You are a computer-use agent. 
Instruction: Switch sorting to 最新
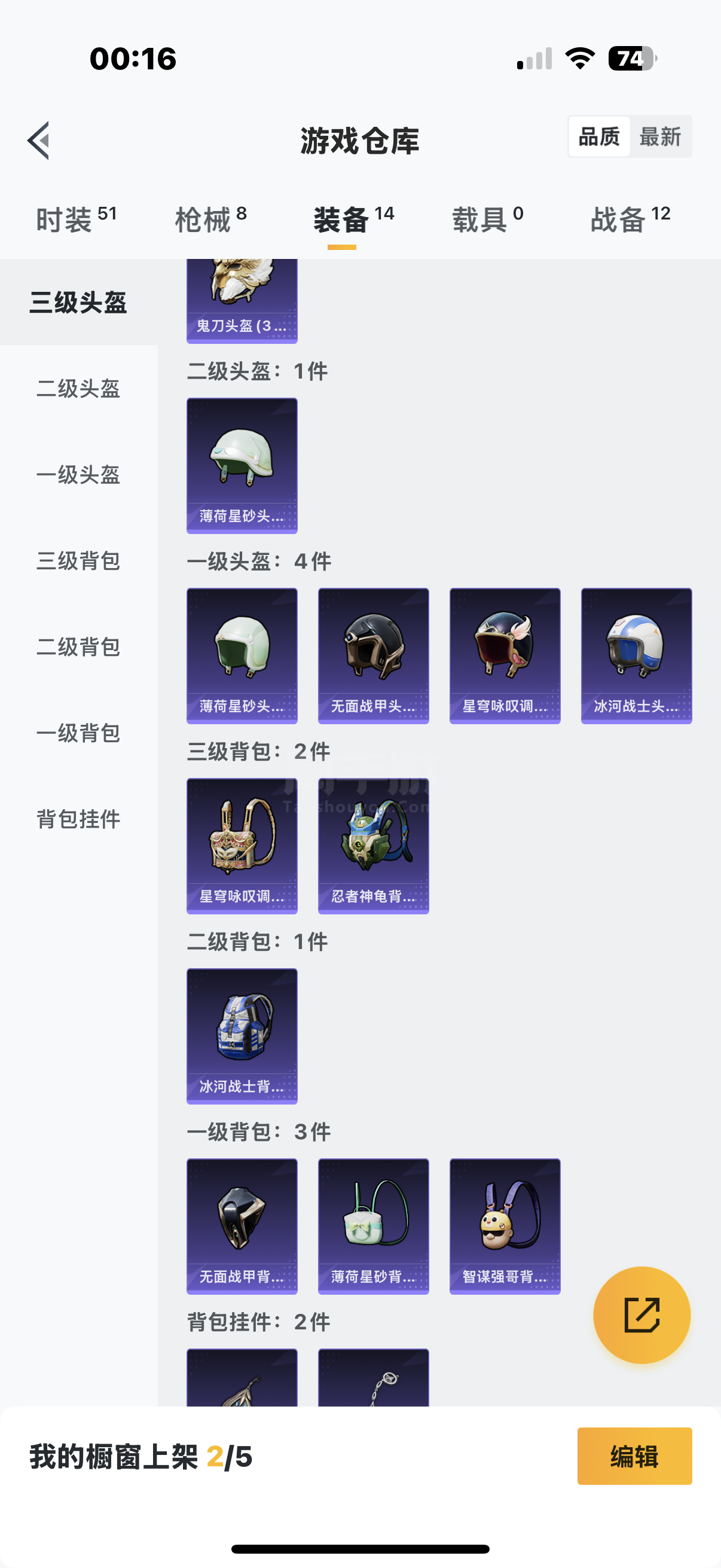[659, 137]
